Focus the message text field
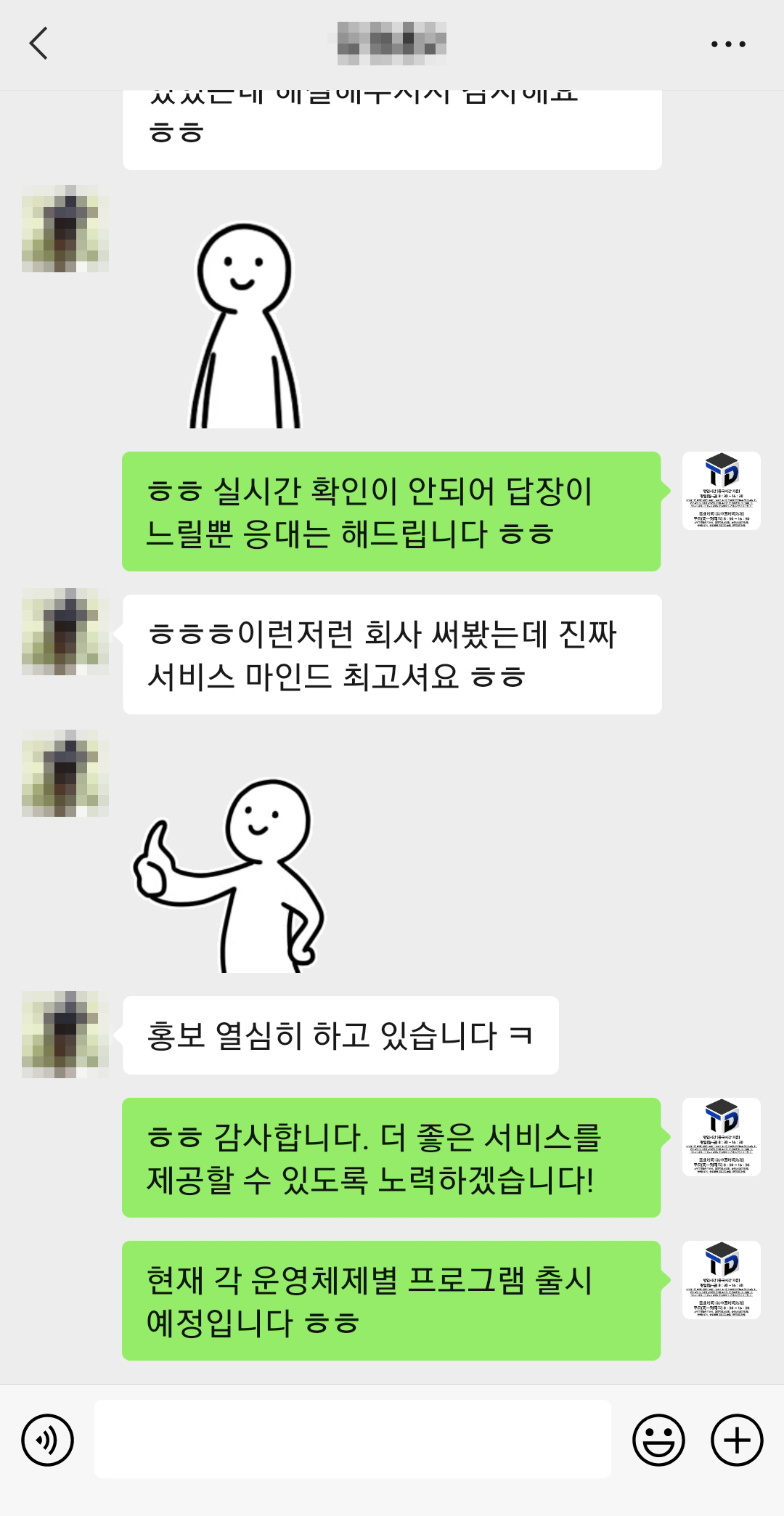 tap(352, 1439)
